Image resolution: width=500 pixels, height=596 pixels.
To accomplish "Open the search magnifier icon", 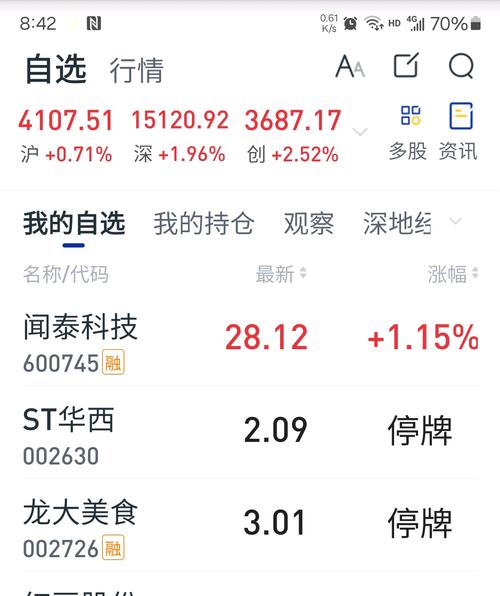I will point(461,67).
